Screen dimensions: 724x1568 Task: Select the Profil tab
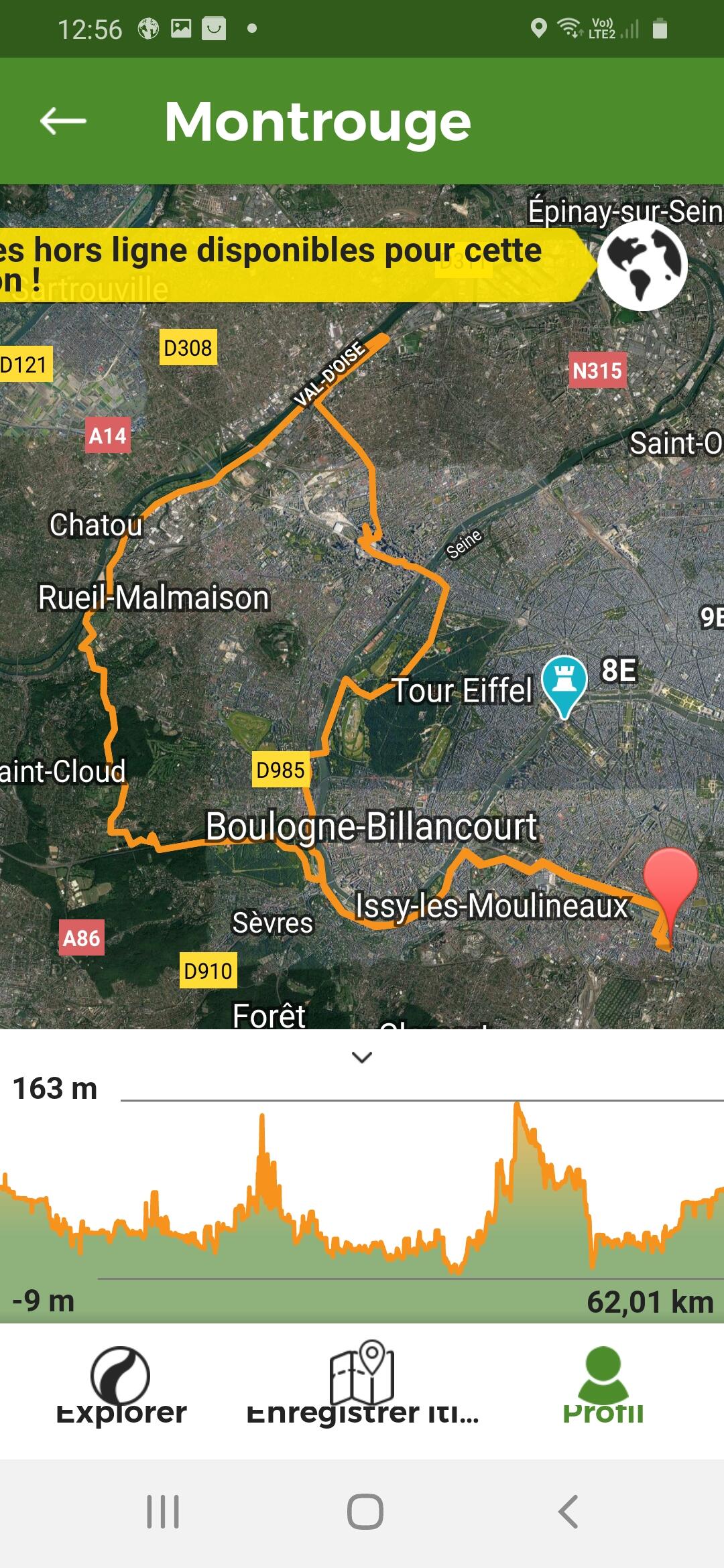coord(603,1385)
